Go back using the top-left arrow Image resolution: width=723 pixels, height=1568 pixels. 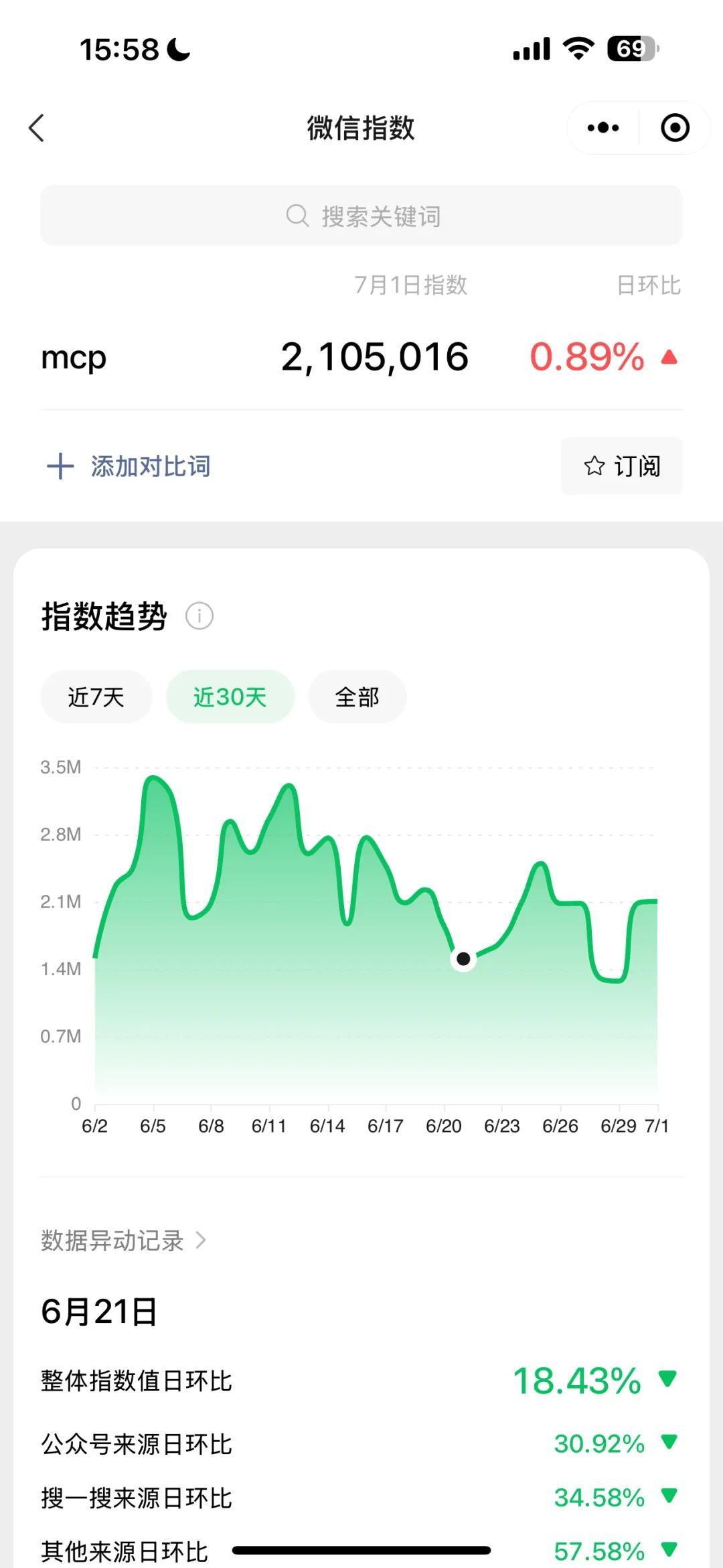tap(37, 128)
